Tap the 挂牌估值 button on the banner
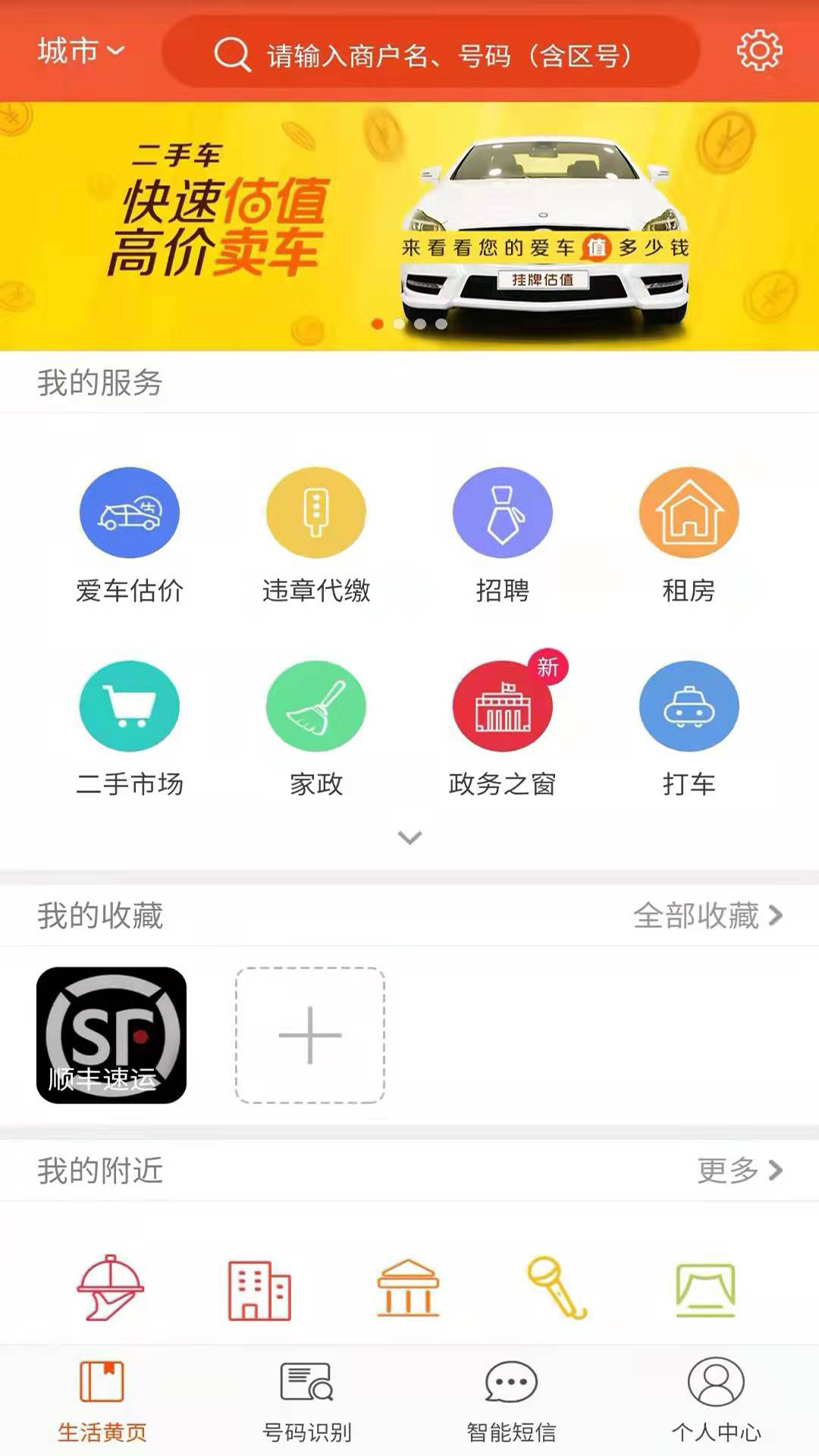819x1456 pixels. [x=544, y=279]
